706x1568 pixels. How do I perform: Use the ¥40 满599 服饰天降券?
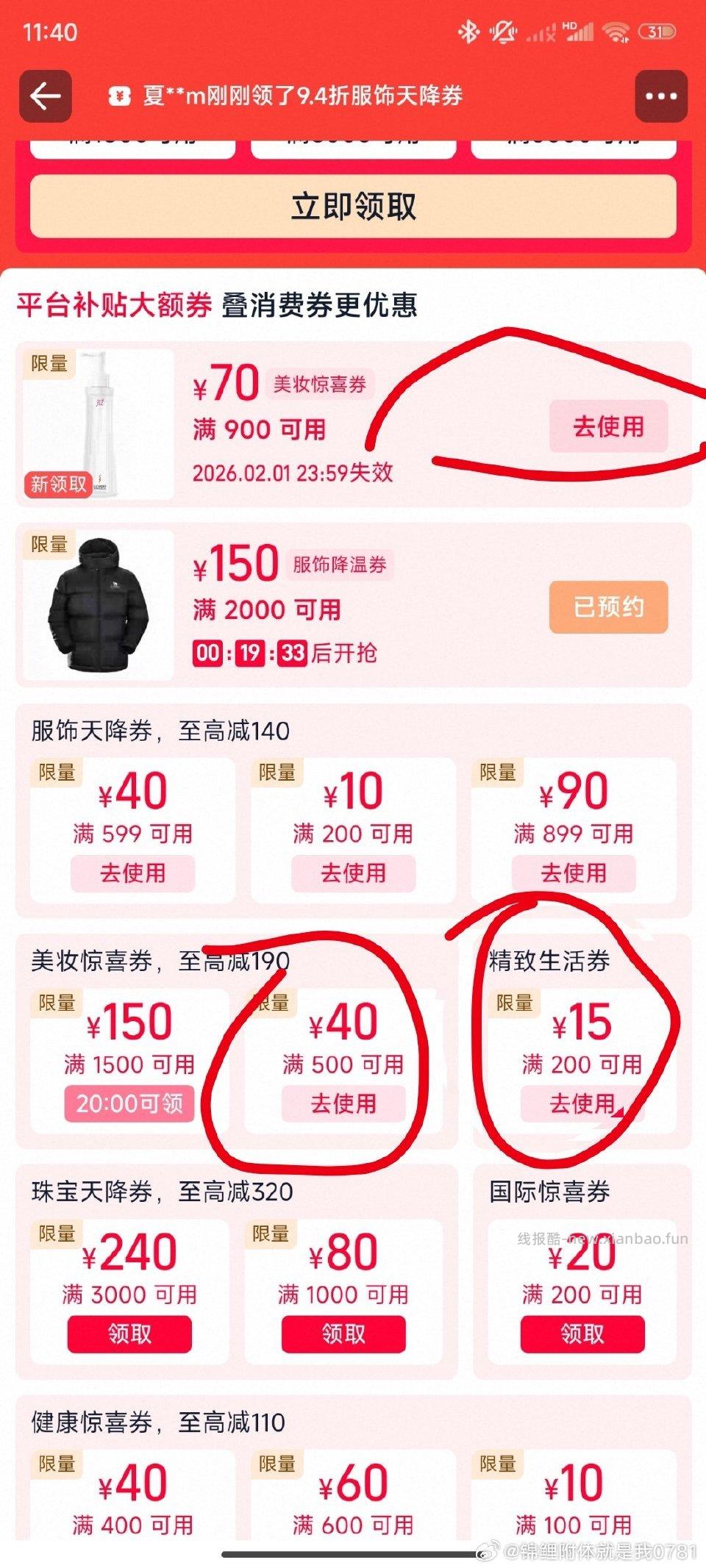132,873
